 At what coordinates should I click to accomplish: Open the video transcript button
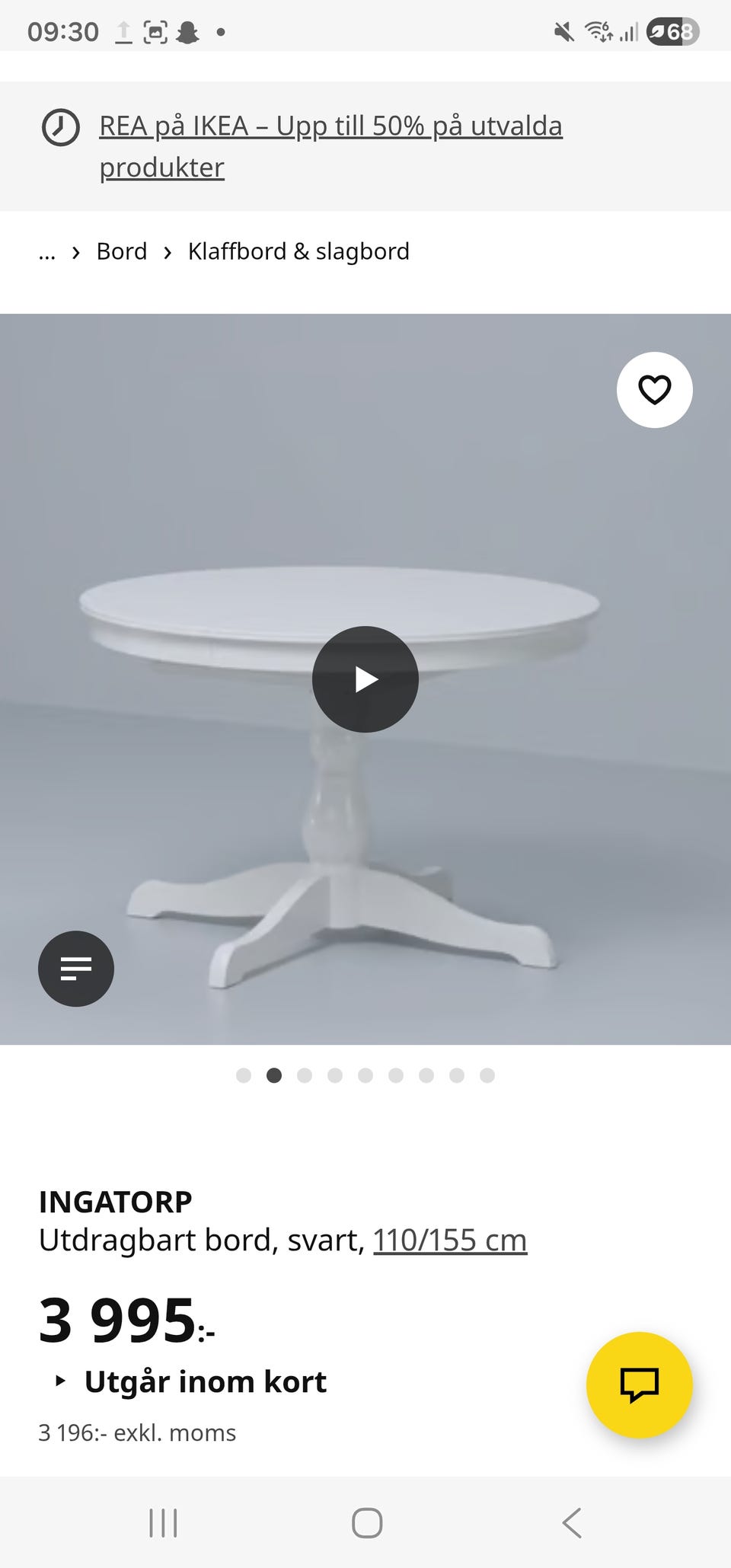[x=76, y=968]
